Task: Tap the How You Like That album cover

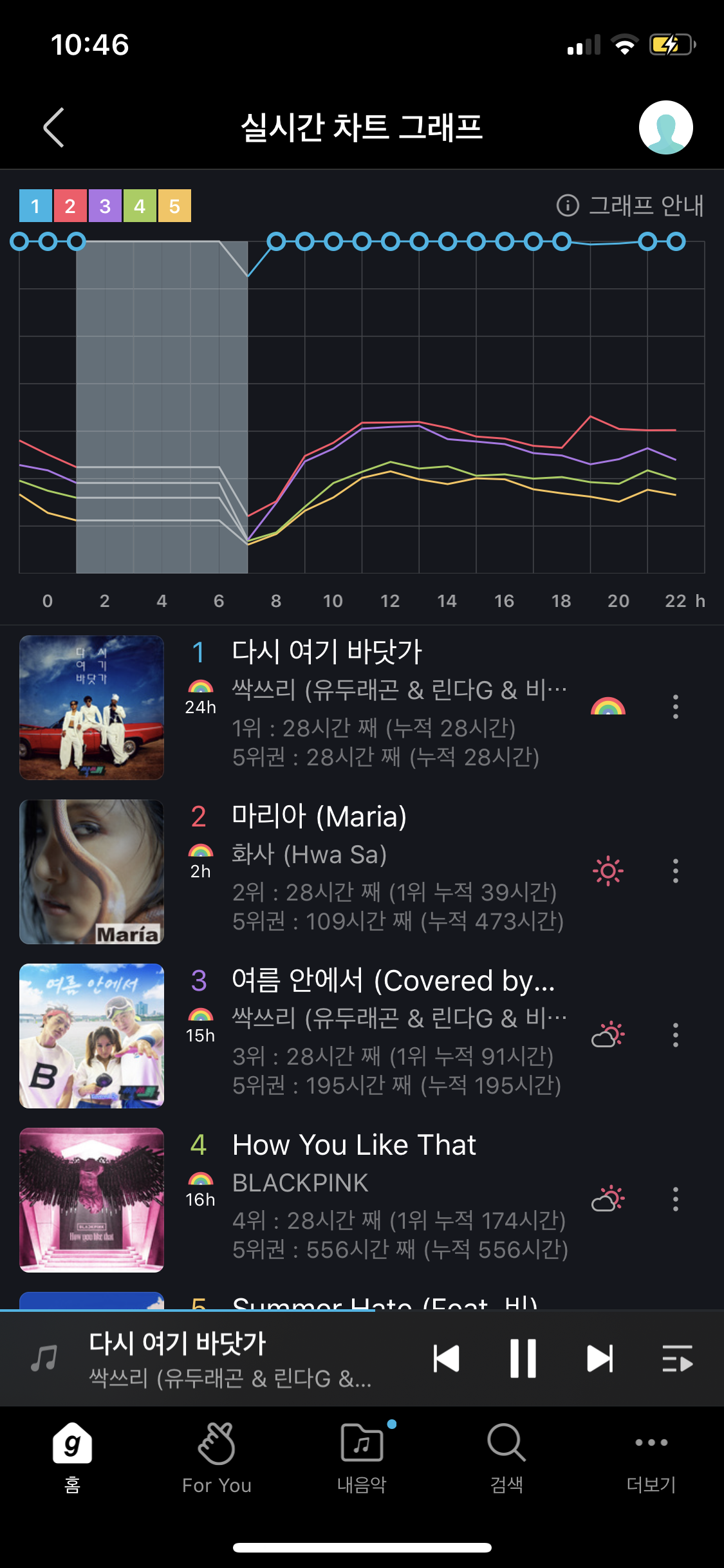Action: click(91, 1200)
